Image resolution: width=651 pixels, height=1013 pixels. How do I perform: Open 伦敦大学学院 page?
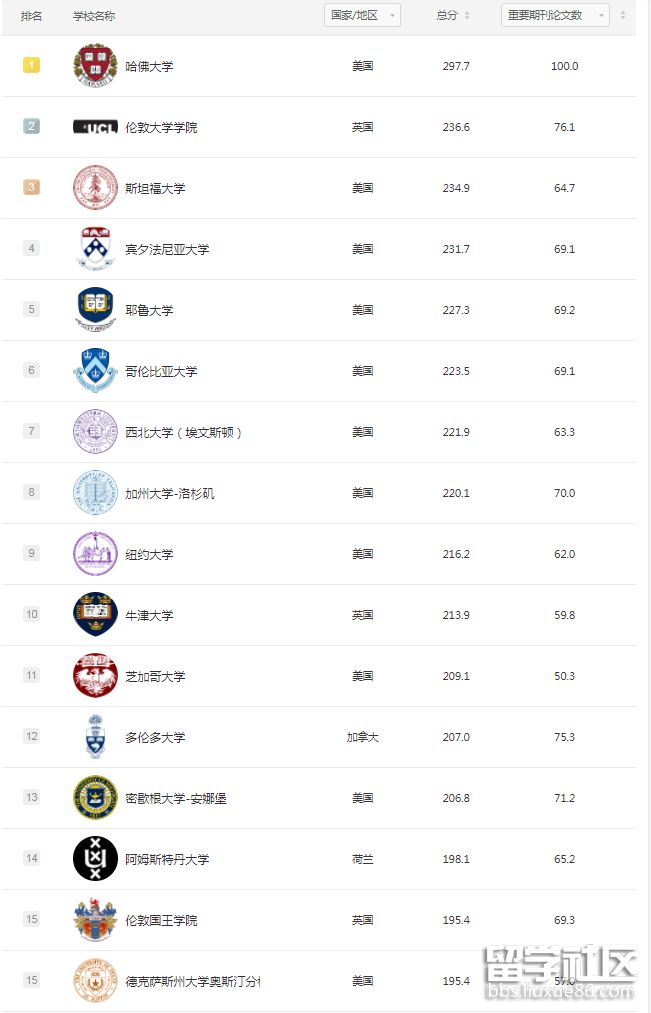pos(161,127)
